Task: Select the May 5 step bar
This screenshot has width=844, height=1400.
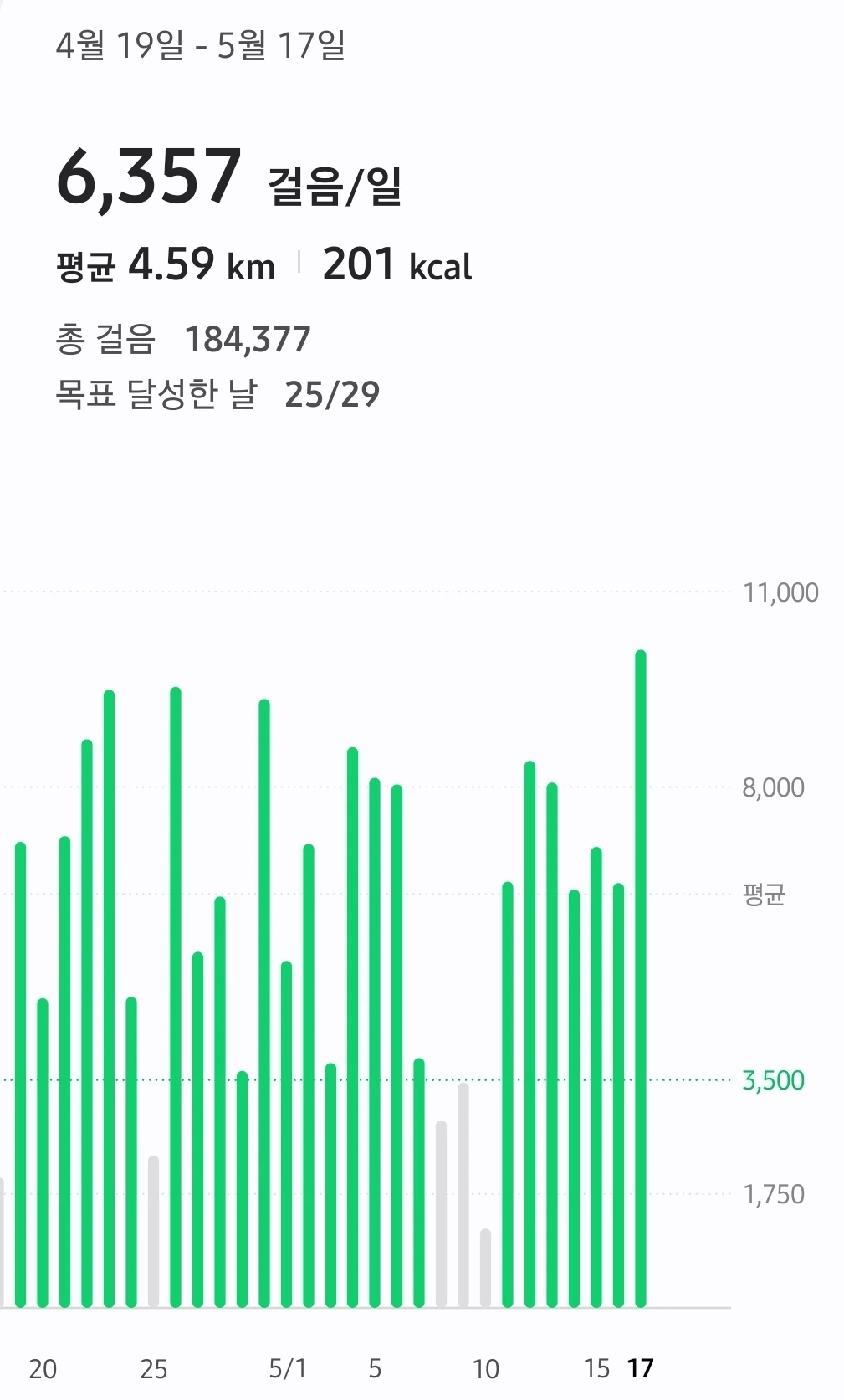Action: (375, 1046)
